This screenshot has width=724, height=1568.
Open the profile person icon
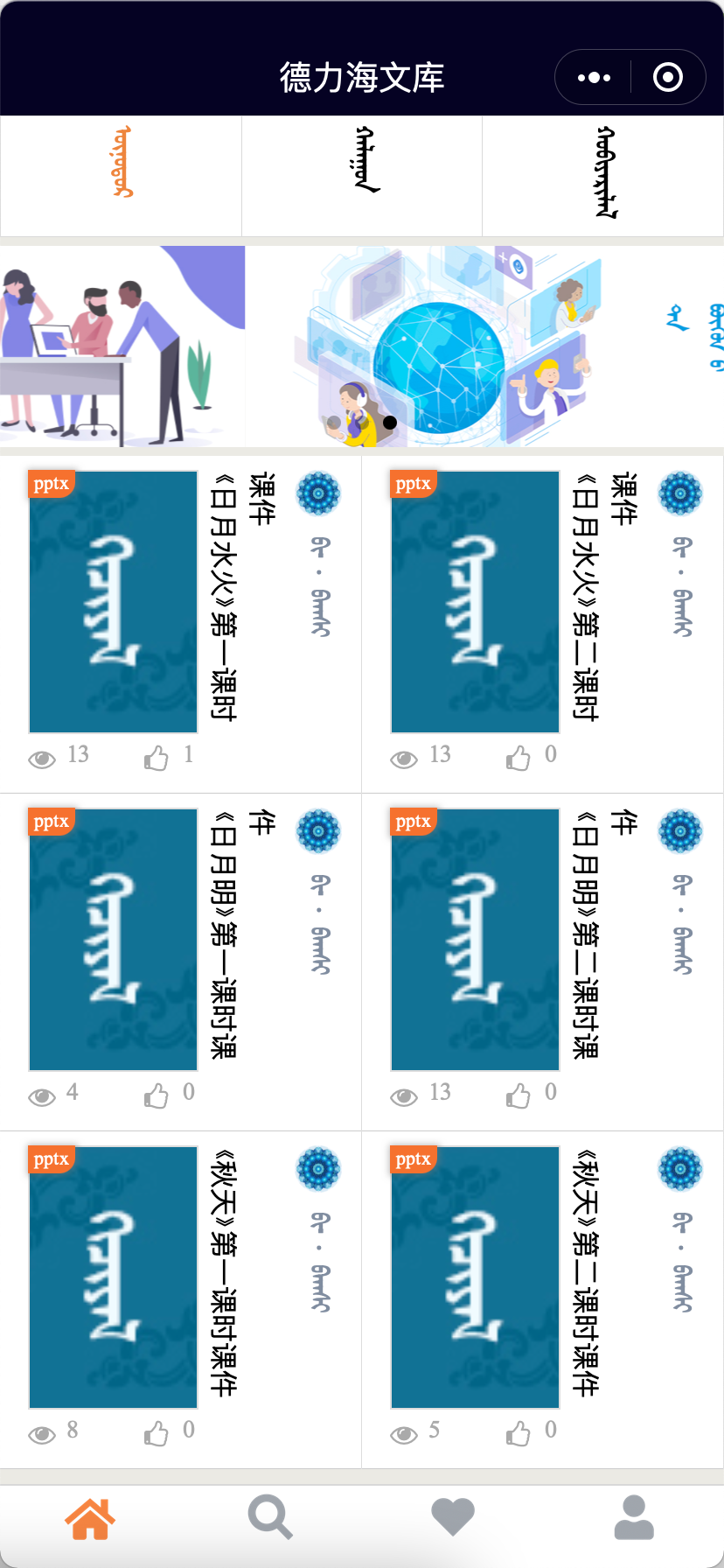click(x=633, y=1518)
